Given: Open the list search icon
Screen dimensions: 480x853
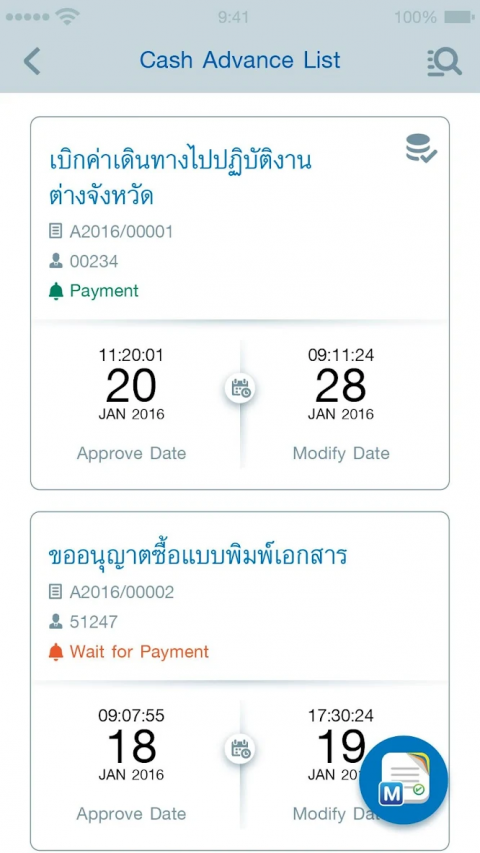Looking at the screenshot, I should pos(444,61).
